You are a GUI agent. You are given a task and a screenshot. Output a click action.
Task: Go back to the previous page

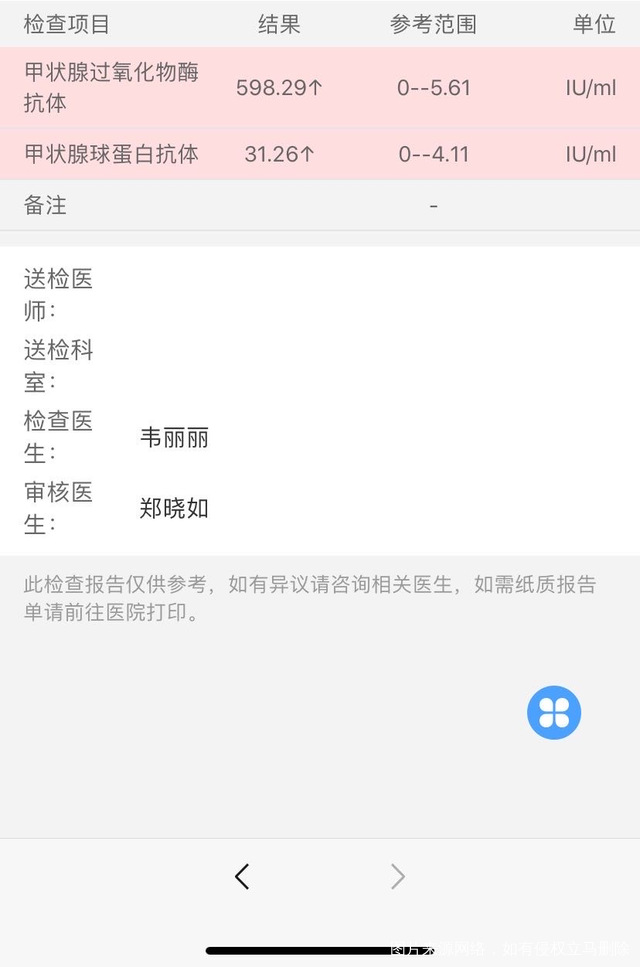tap(242, 877)
